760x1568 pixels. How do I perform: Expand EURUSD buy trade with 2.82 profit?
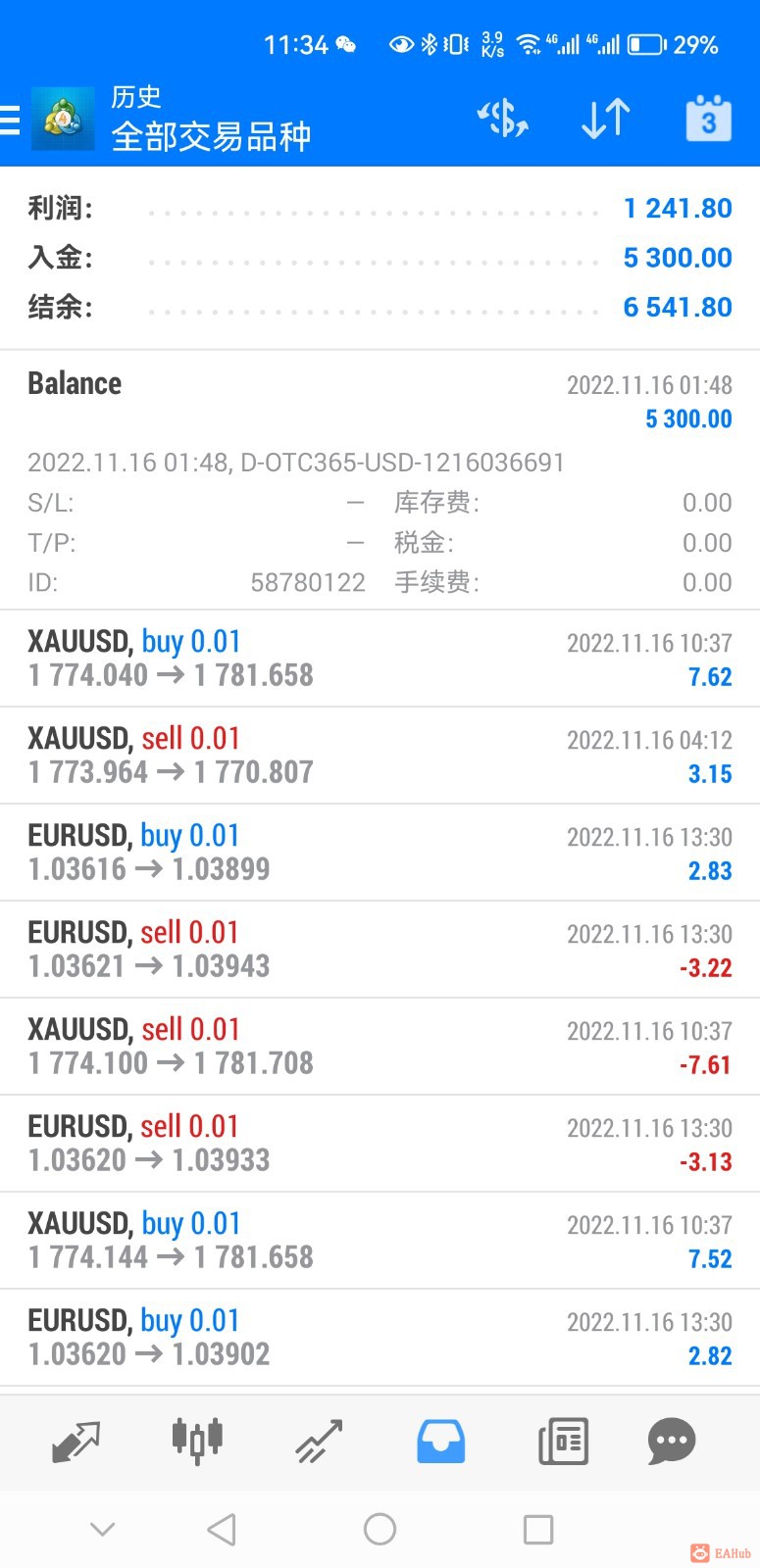[380, 1338]
